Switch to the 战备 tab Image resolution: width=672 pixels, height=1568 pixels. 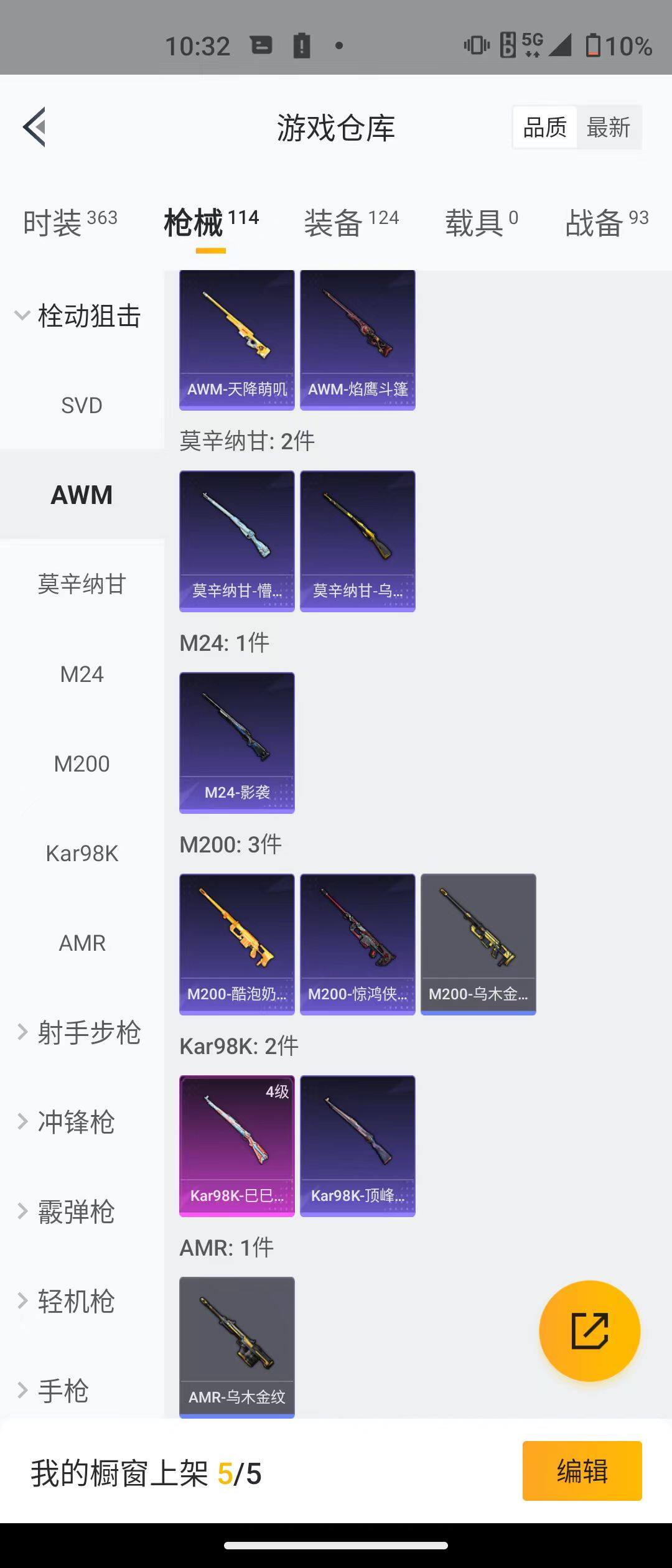point(607,222)
